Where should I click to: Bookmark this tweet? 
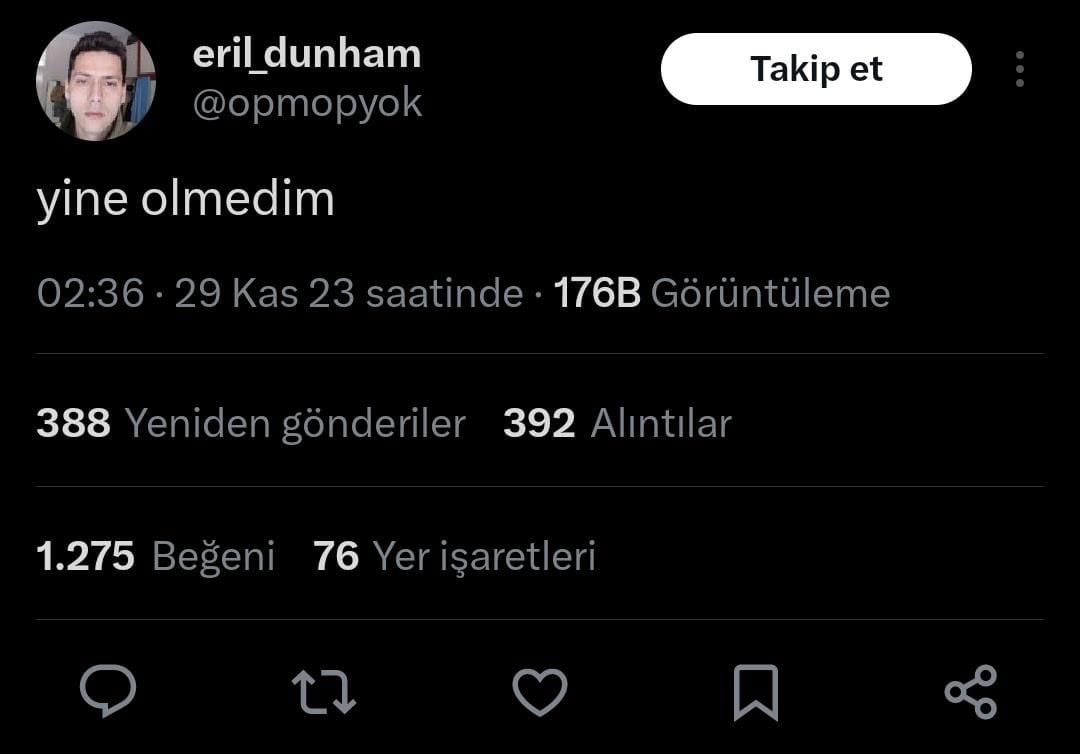point(755,692)
